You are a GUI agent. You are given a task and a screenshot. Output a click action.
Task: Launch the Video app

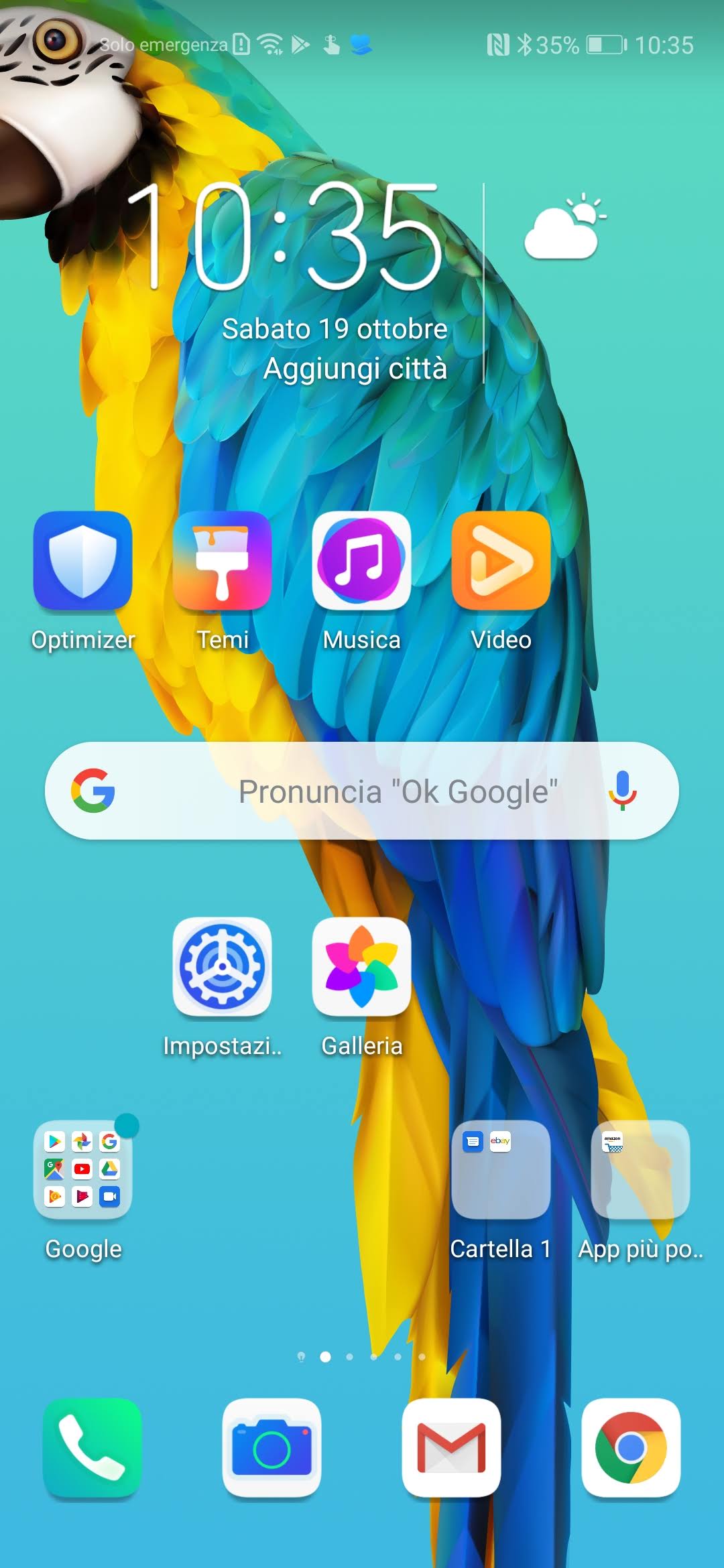coord(501,562)
